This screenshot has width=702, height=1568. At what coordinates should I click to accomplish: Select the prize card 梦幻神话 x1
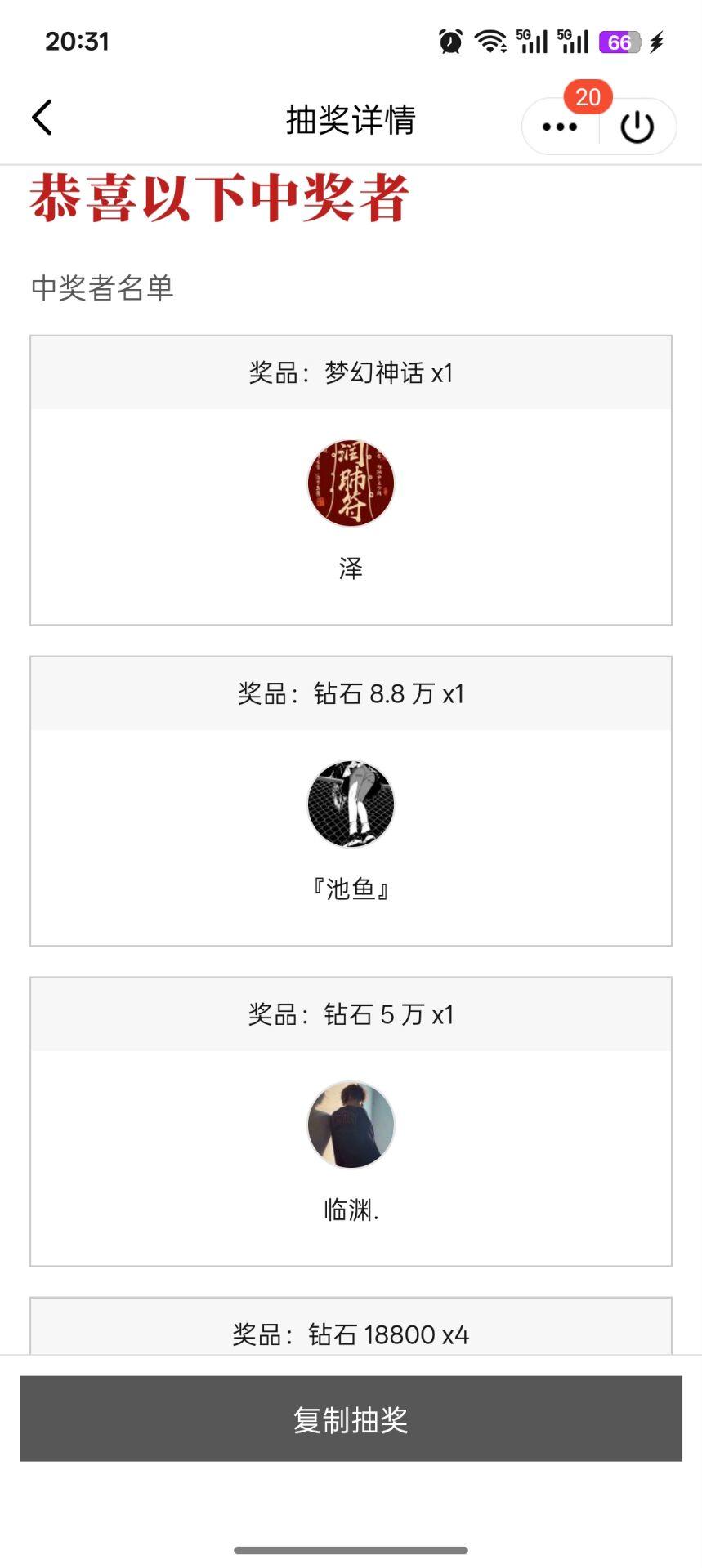click(351, 372)
